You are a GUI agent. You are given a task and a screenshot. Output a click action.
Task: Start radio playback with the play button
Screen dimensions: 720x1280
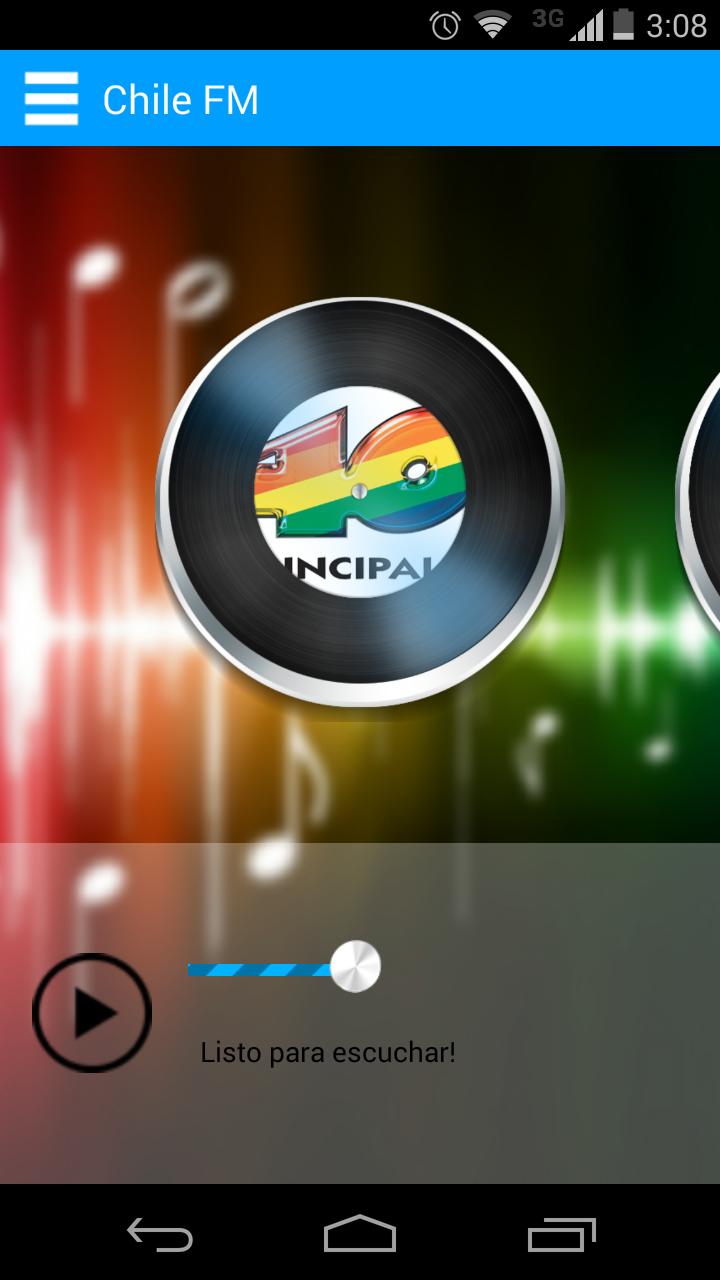(x=92, y=1013)
